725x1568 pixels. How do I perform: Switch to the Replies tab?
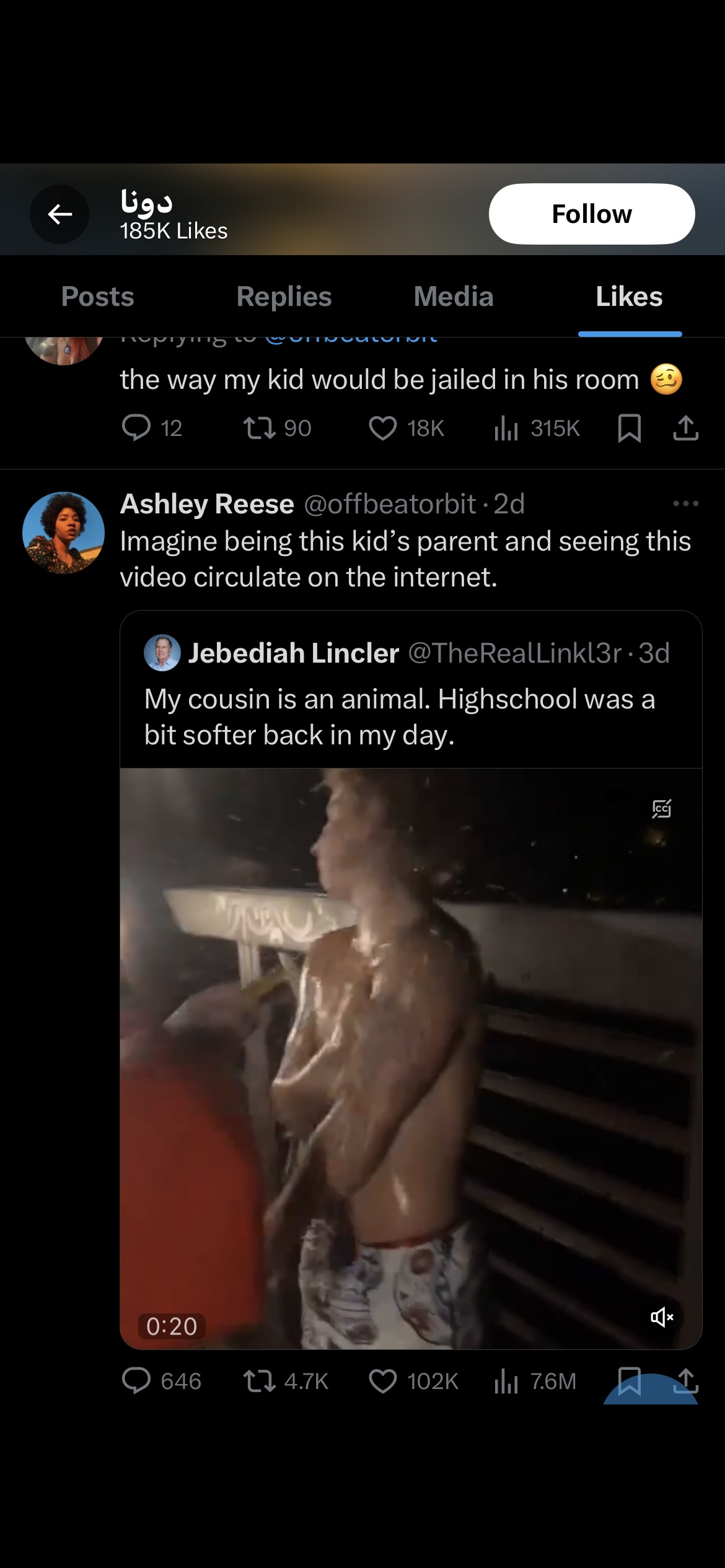284,297
